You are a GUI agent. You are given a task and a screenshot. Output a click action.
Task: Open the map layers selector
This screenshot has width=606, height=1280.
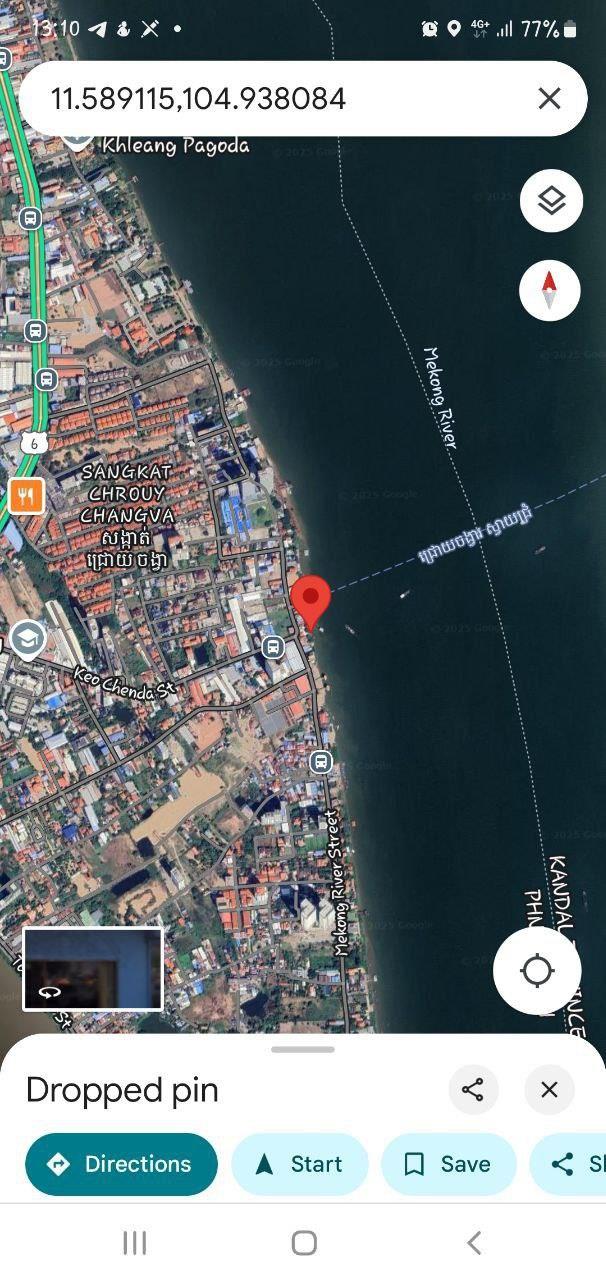coord(551,201)
